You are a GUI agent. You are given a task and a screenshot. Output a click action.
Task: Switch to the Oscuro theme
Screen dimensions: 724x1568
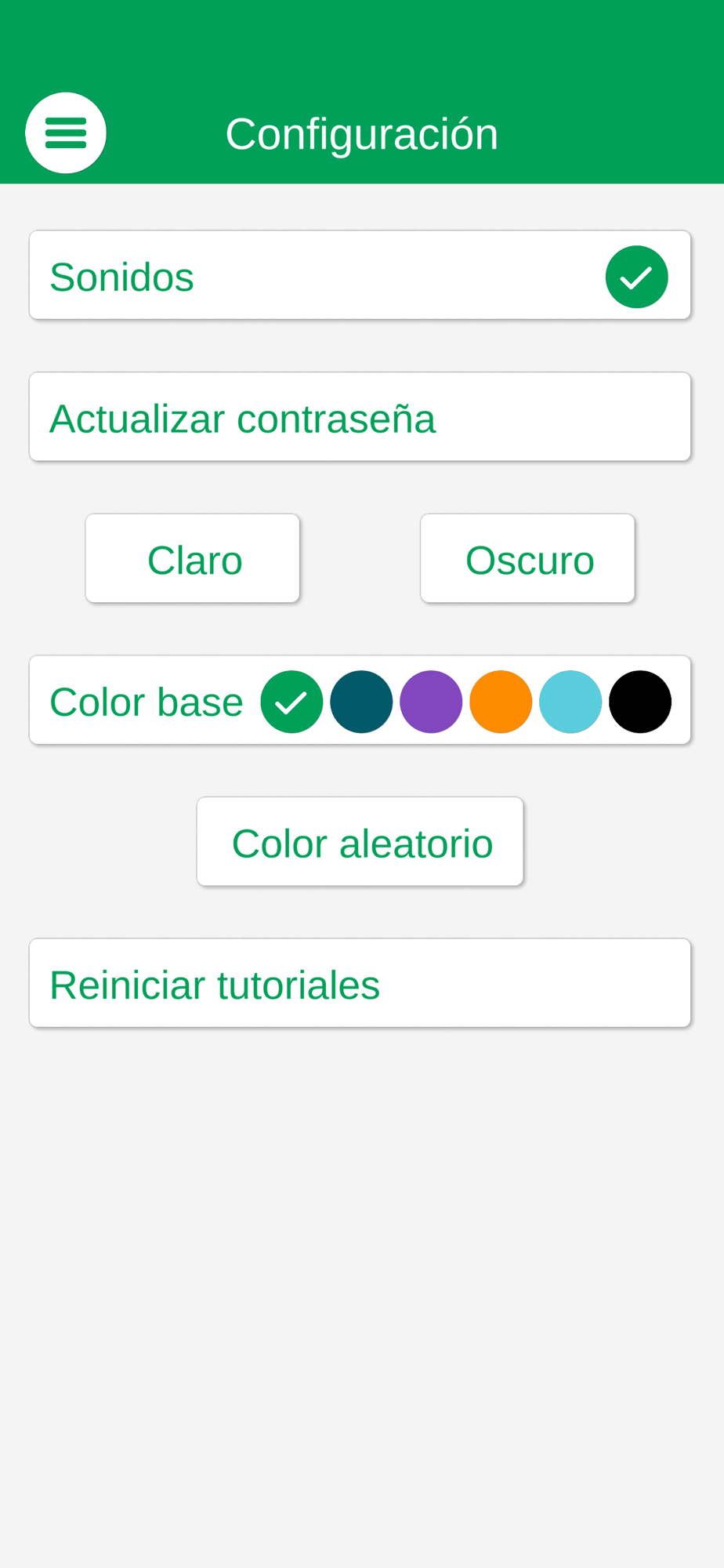pos(527,559)
